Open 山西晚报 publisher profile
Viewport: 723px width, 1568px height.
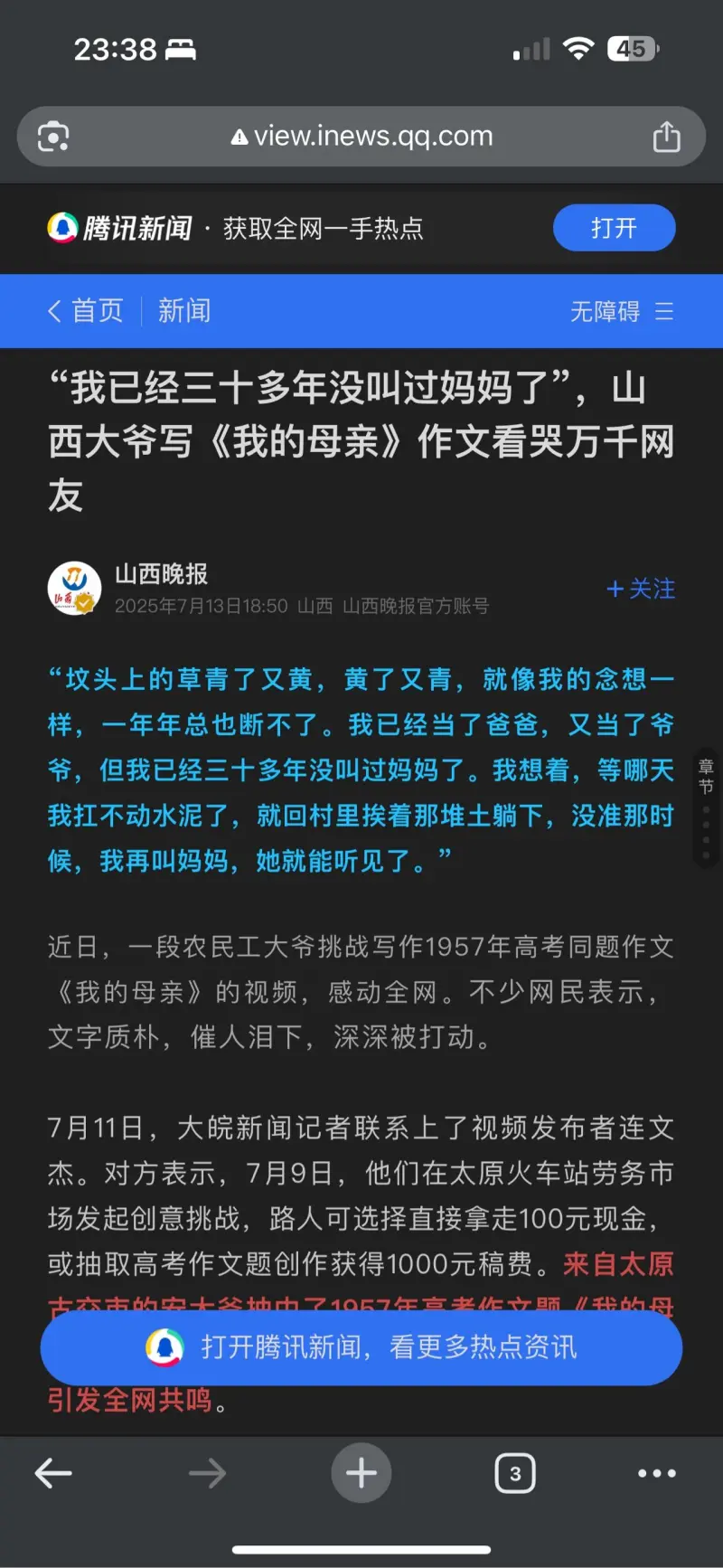click(x=161, y=574)
